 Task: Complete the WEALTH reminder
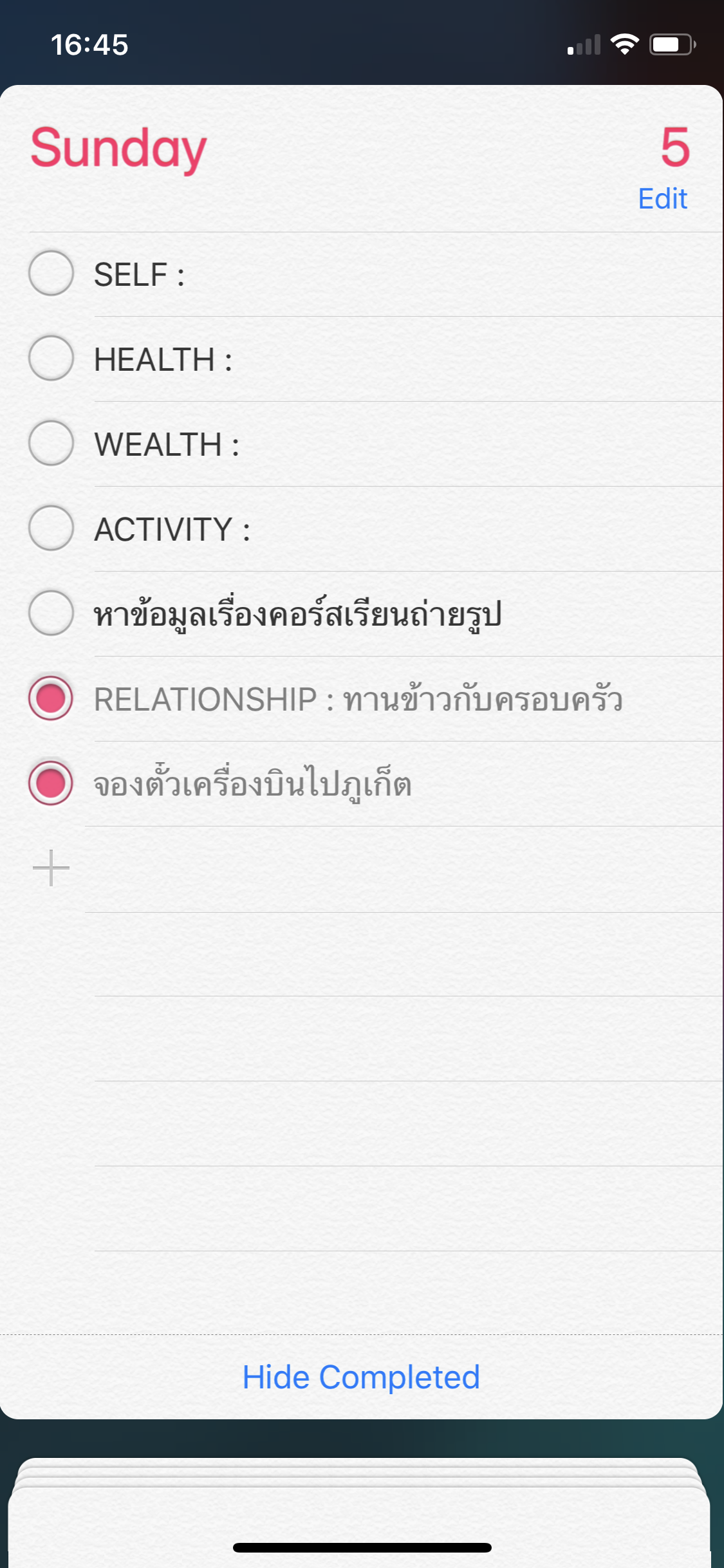coord(51,443)
